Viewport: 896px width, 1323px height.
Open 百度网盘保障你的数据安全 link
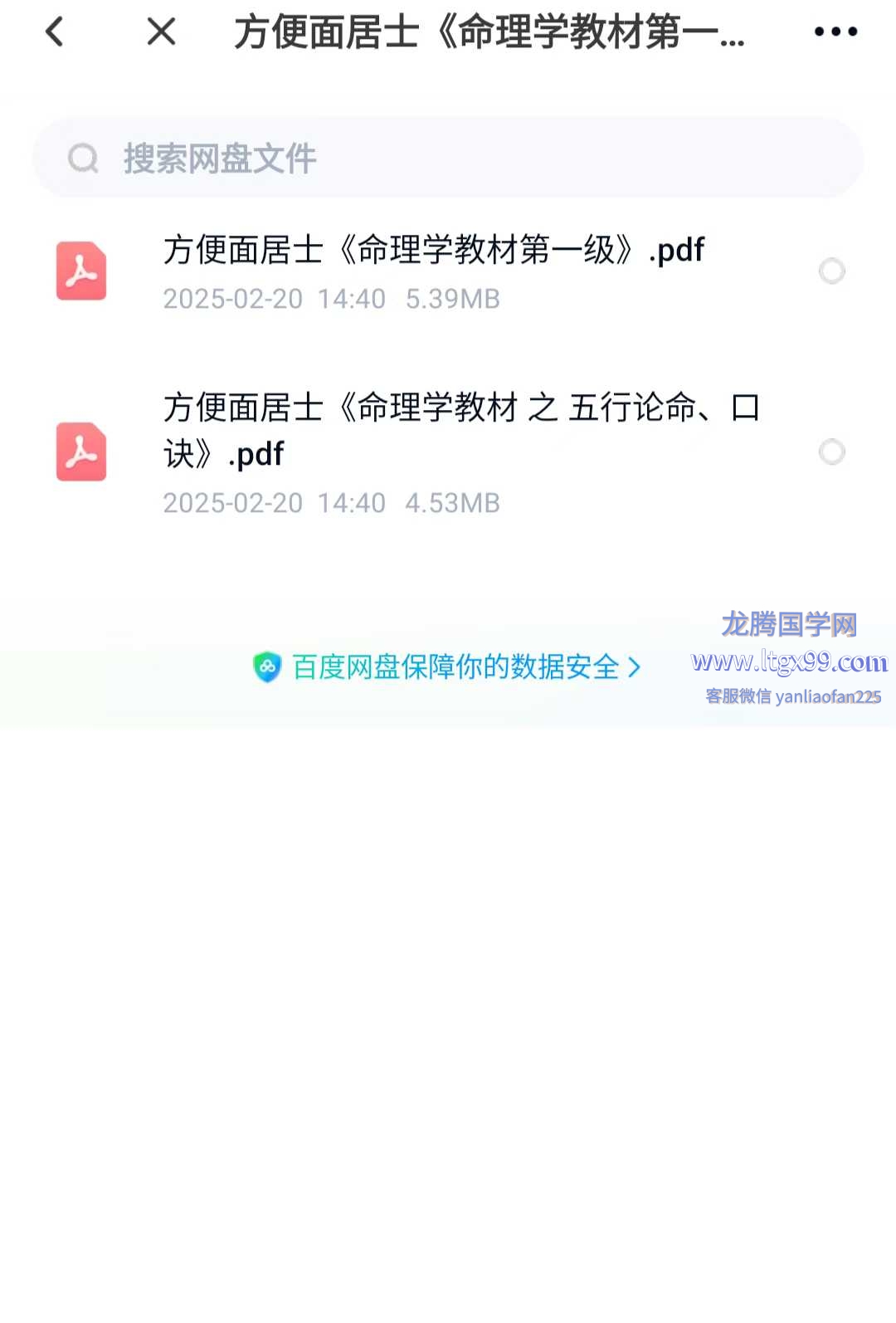(448, 667)
